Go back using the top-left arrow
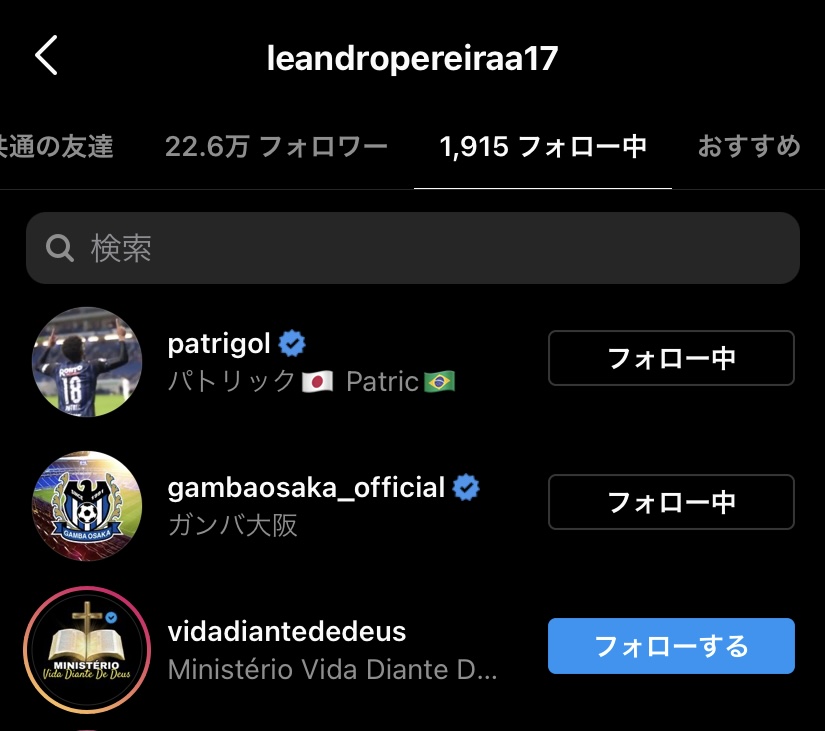 pyautogui.click(x=46, y=56)
